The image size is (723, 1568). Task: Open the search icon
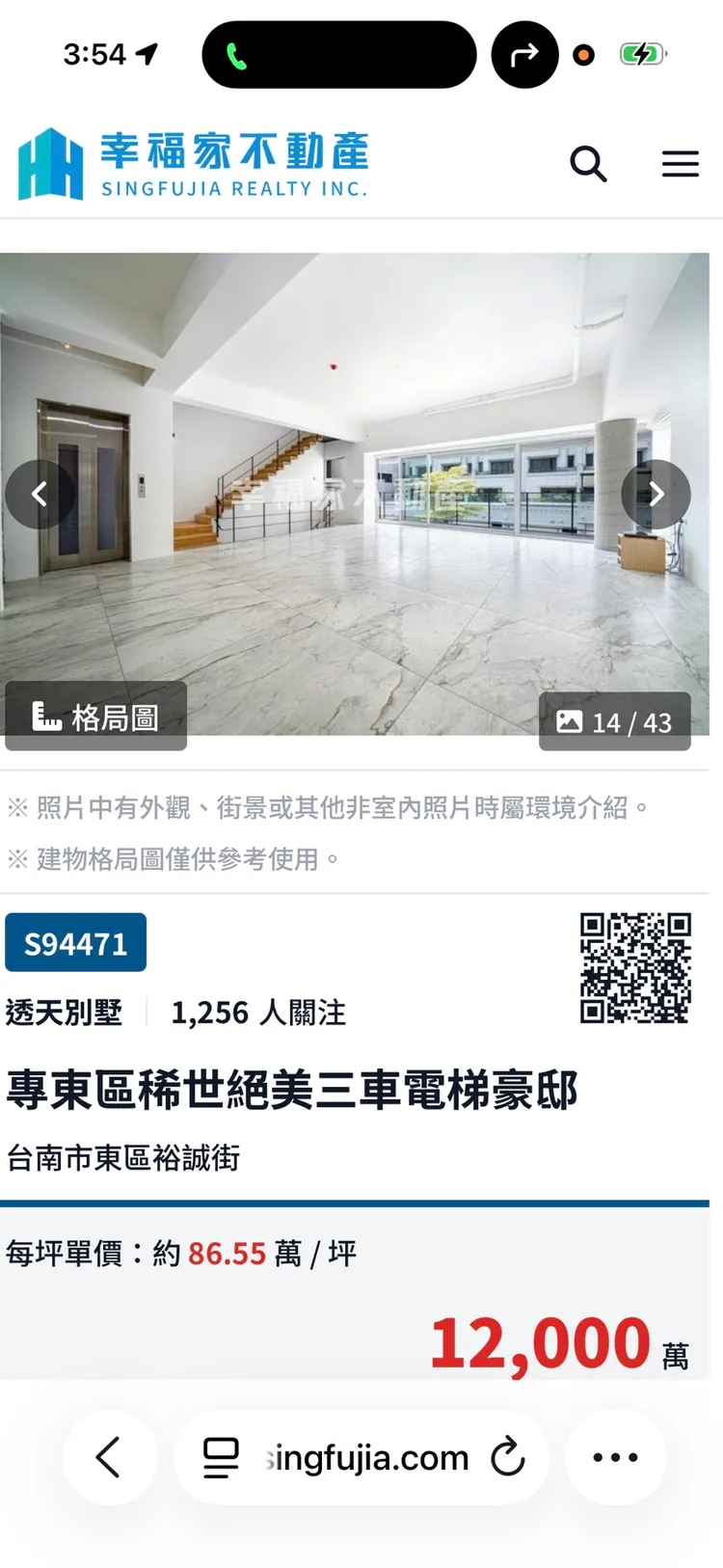(589, 164)
